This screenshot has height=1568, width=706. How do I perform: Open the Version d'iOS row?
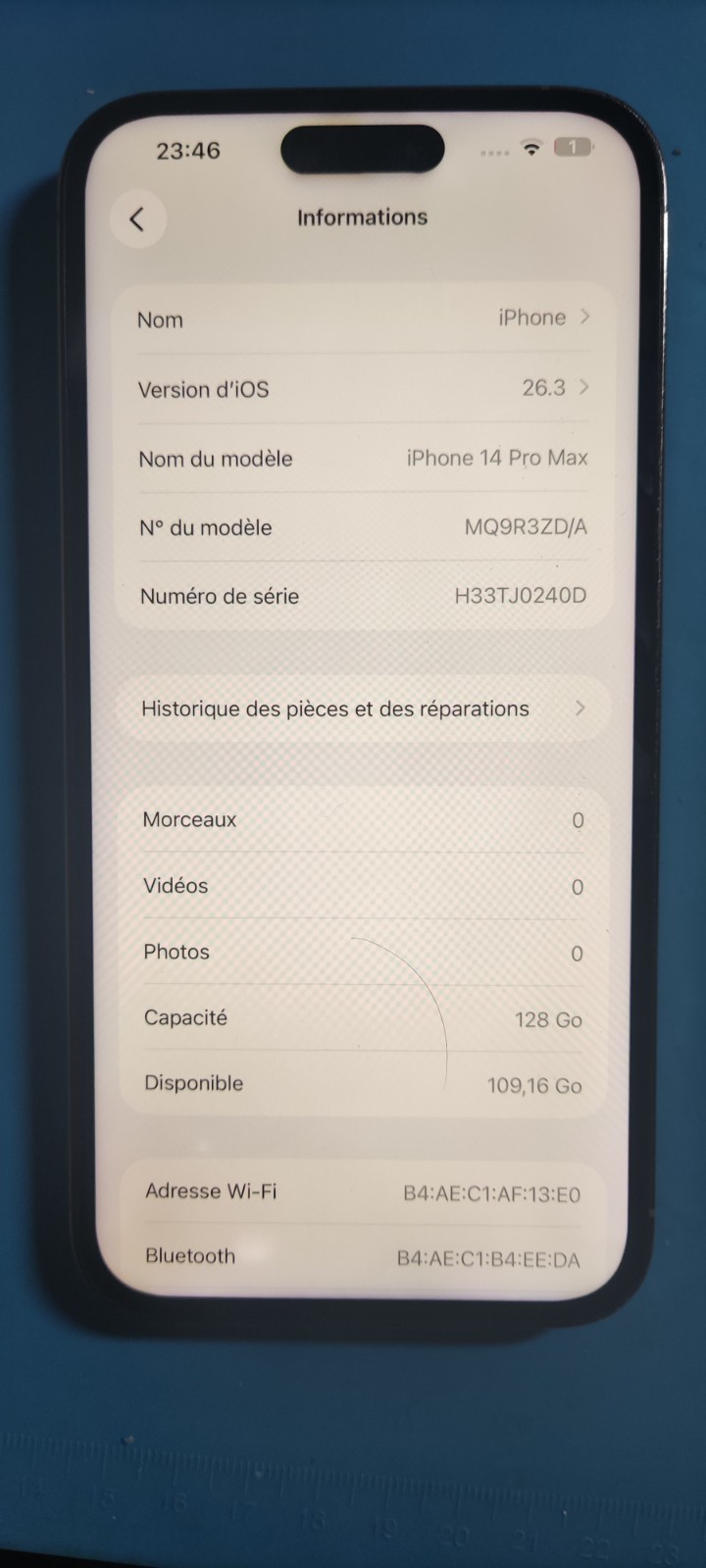[363, 388]
